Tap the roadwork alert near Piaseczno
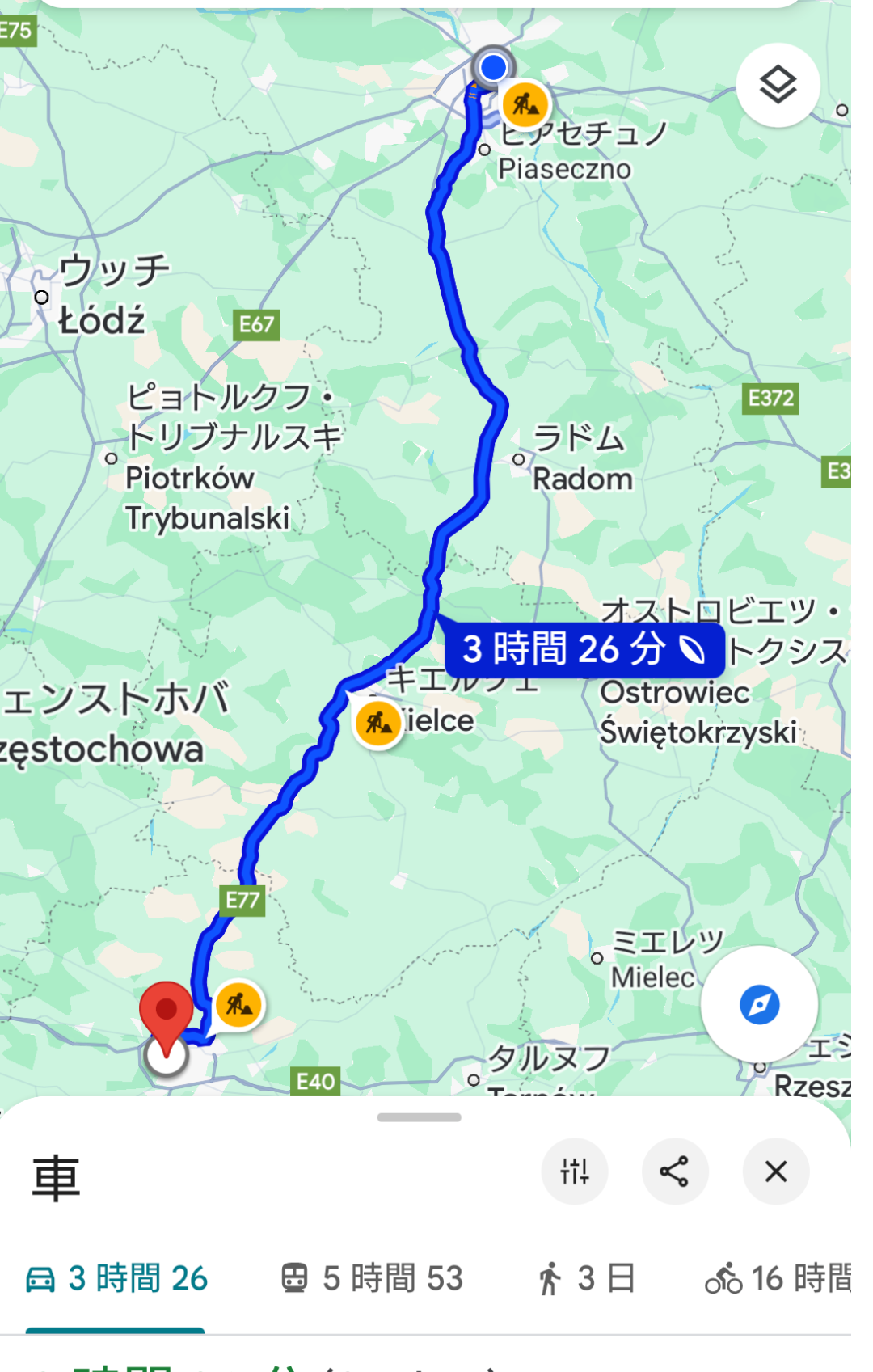This screenshot has width=873, height=1372. tap(525, 104)
